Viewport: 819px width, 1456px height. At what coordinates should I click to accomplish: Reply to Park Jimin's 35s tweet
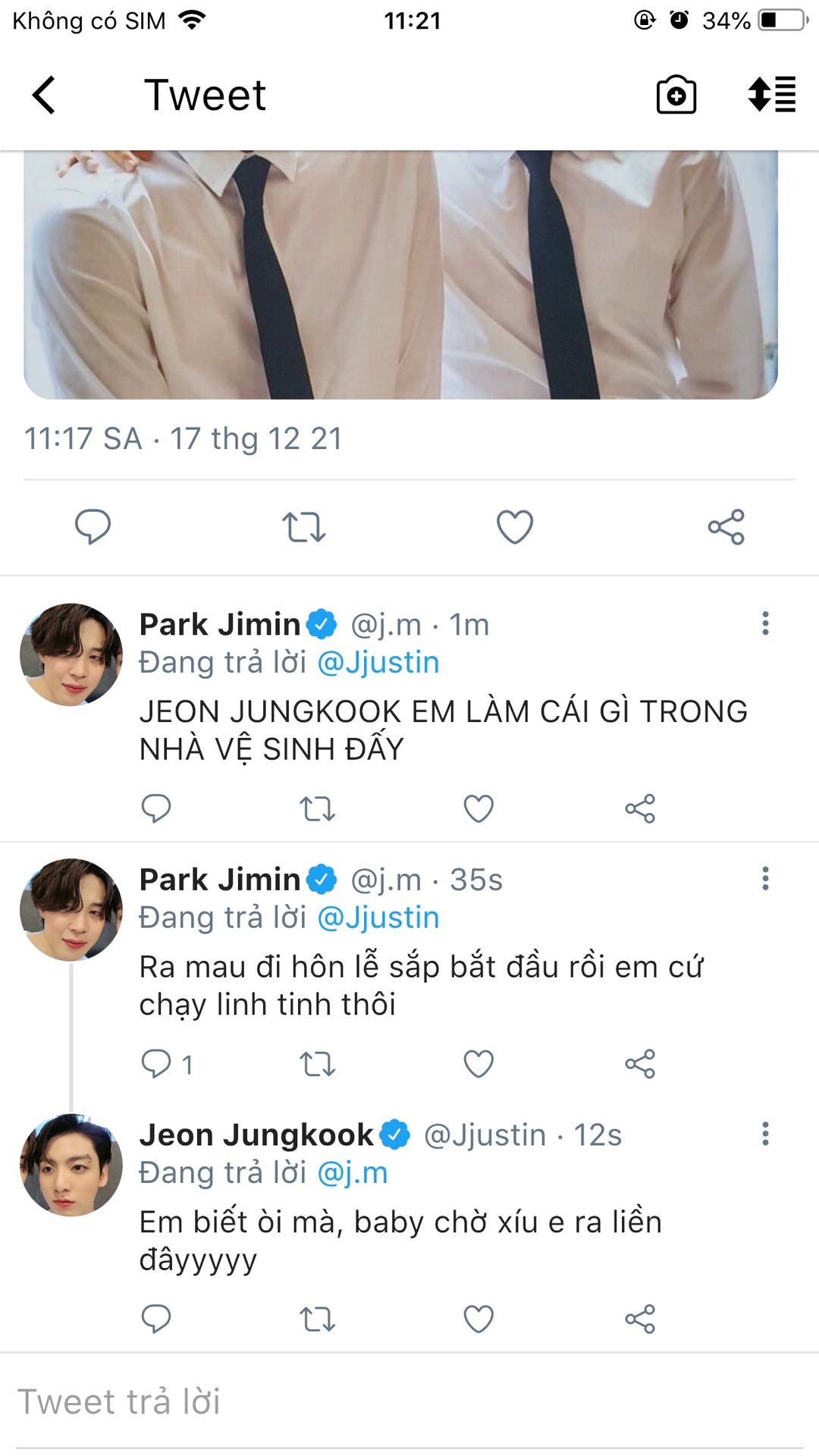tap(156, 1063)
